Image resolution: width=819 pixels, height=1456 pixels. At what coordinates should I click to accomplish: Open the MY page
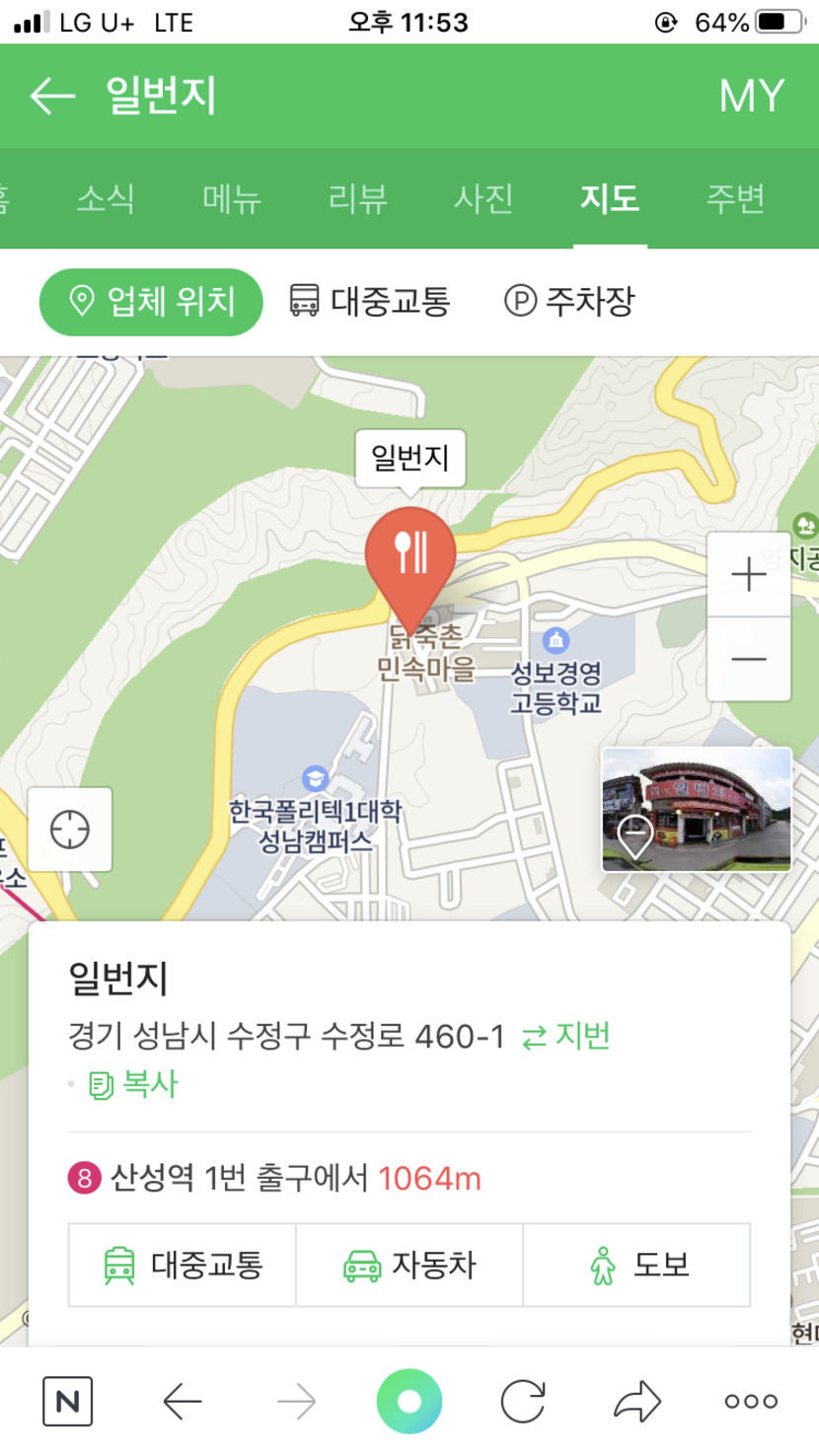click(x=751, y=96)
